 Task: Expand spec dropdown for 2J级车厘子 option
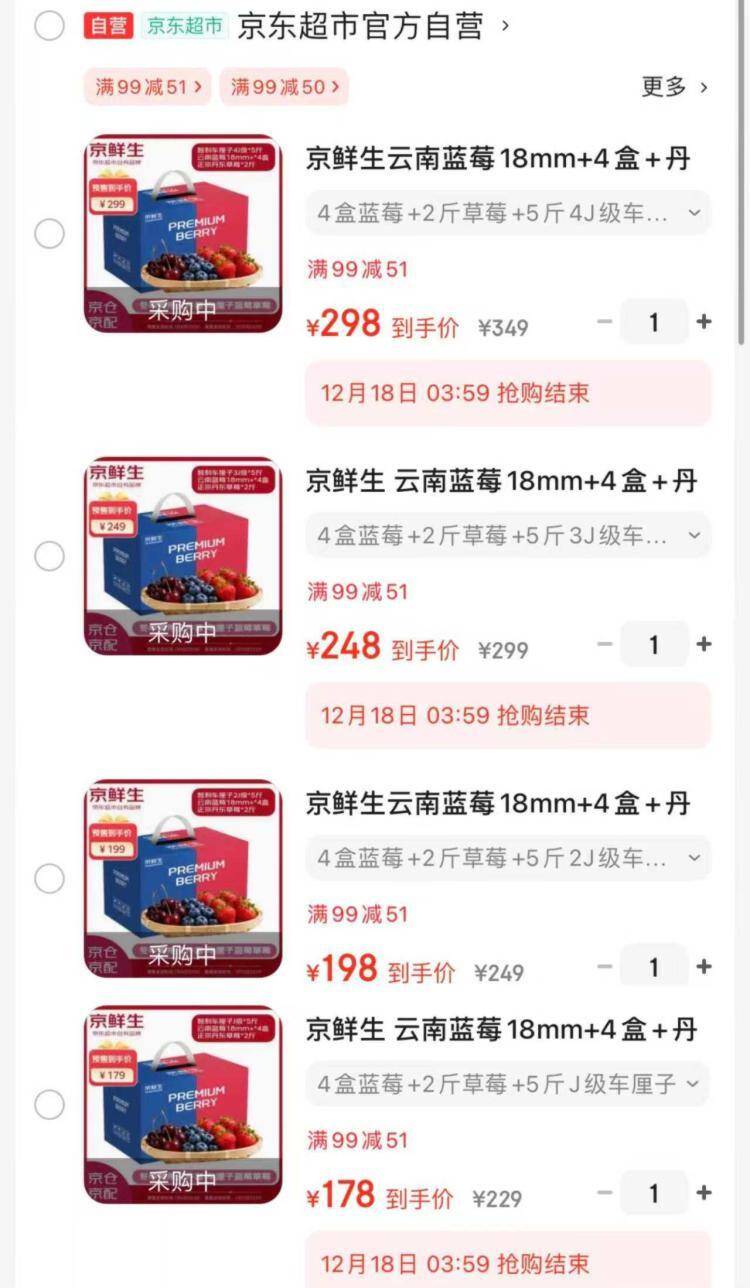pos(508,858)
